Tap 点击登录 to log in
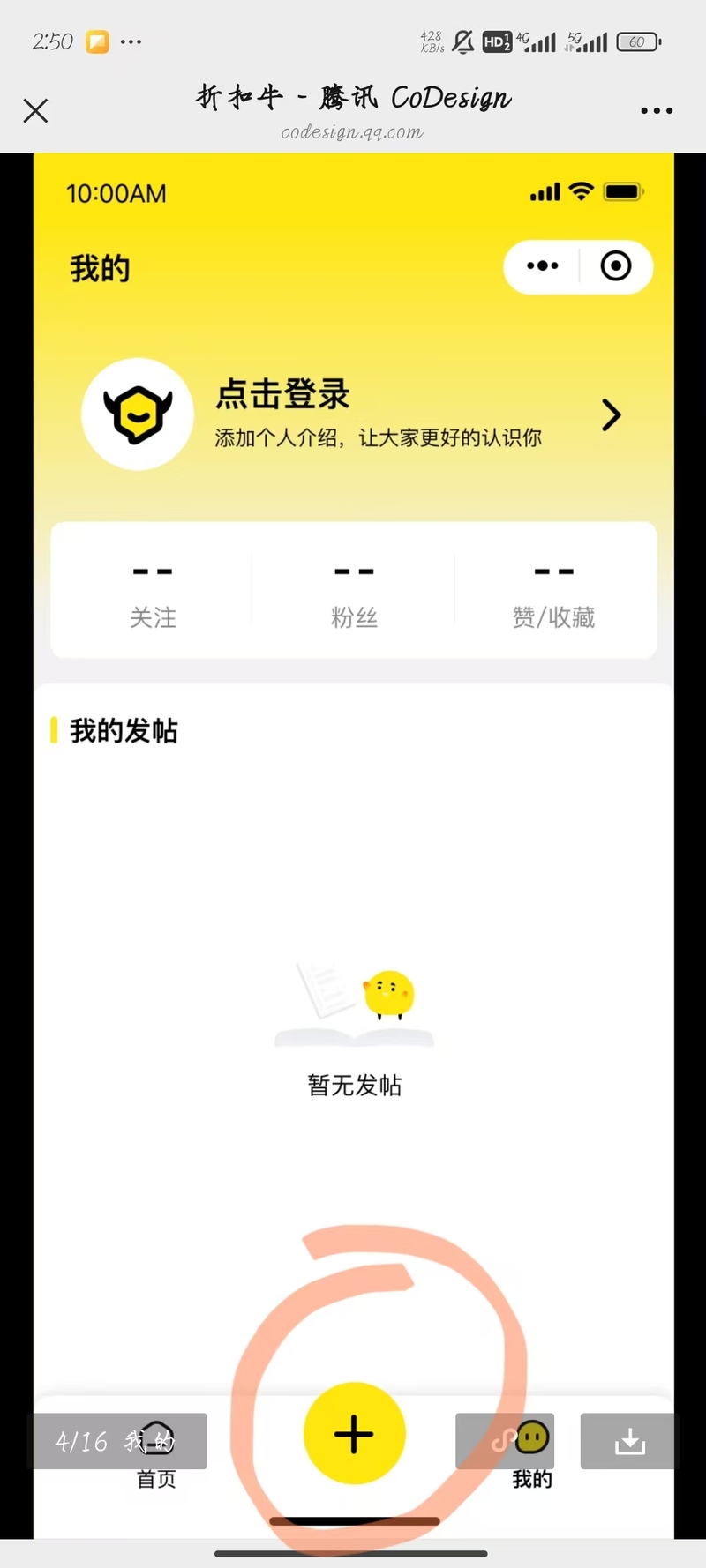The image size is (706, 1568). [282, 394]
